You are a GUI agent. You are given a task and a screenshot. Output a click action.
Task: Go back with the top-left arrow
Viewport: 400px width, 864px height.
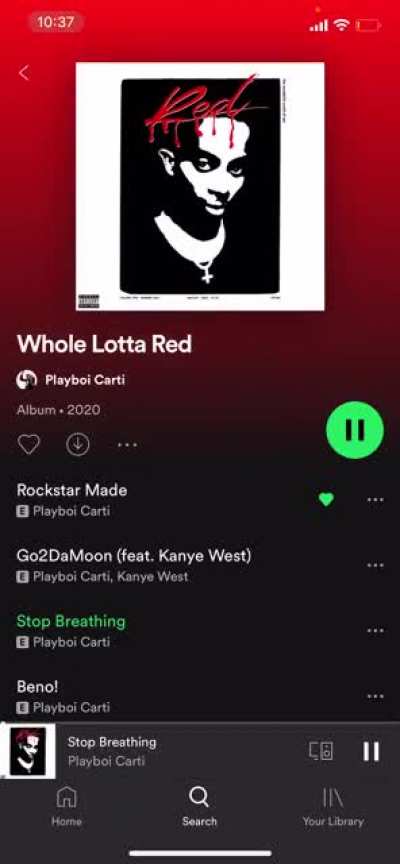[23, 73]
